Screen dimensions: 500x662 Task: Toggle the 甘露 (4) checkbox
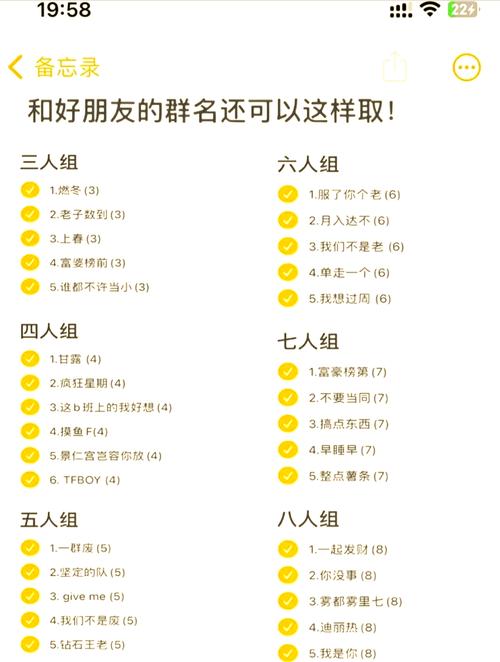[x=30, y=359]
